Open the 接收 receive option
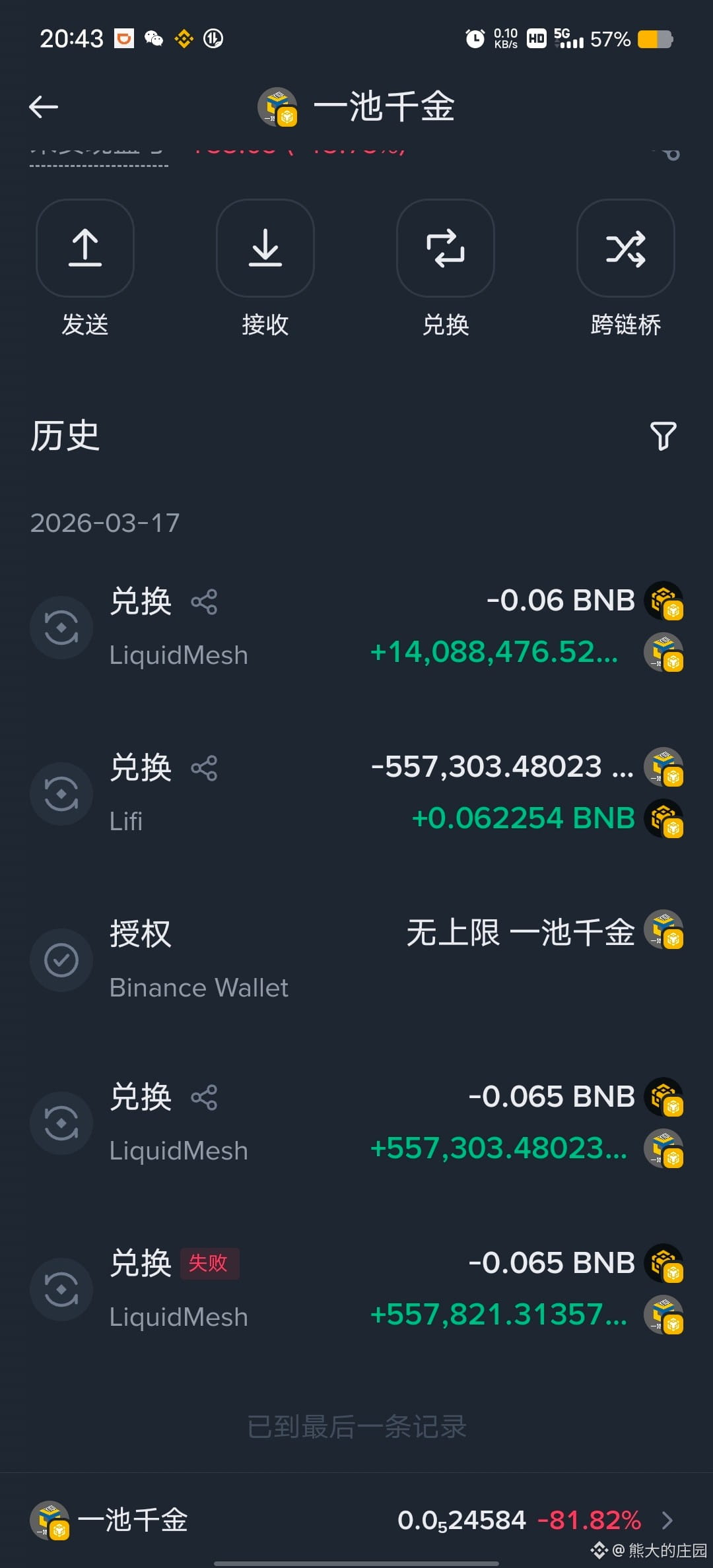Screen dimensions: 713x1568 [265, 248]
